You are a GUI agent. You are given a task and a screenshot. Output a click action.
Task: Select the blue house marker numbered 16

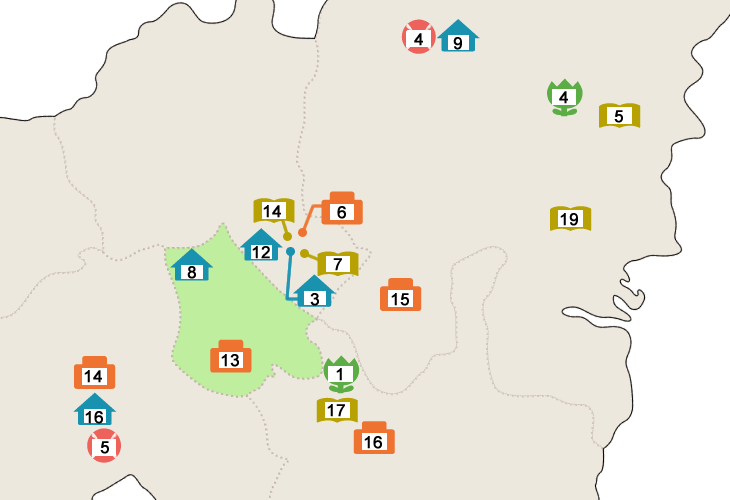tap(95, 411)
